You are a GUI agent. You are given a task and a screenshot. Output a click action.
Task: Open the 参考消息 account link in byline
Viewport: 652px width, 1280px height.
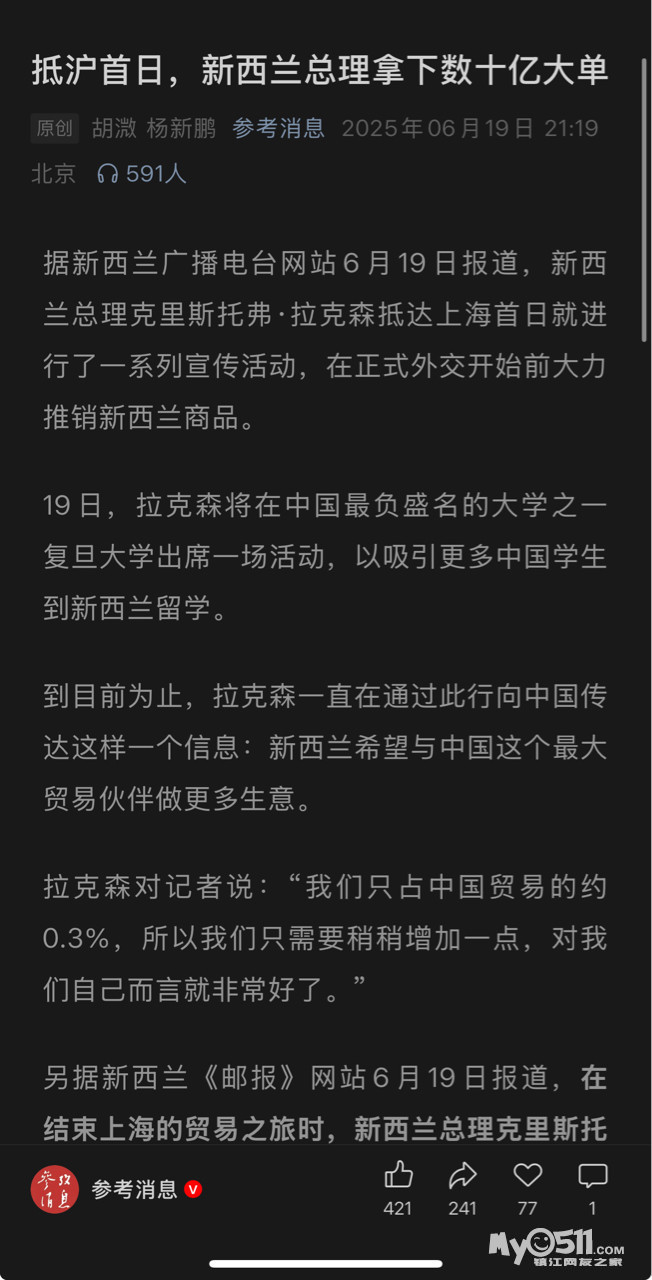click(x=279, y=128)
